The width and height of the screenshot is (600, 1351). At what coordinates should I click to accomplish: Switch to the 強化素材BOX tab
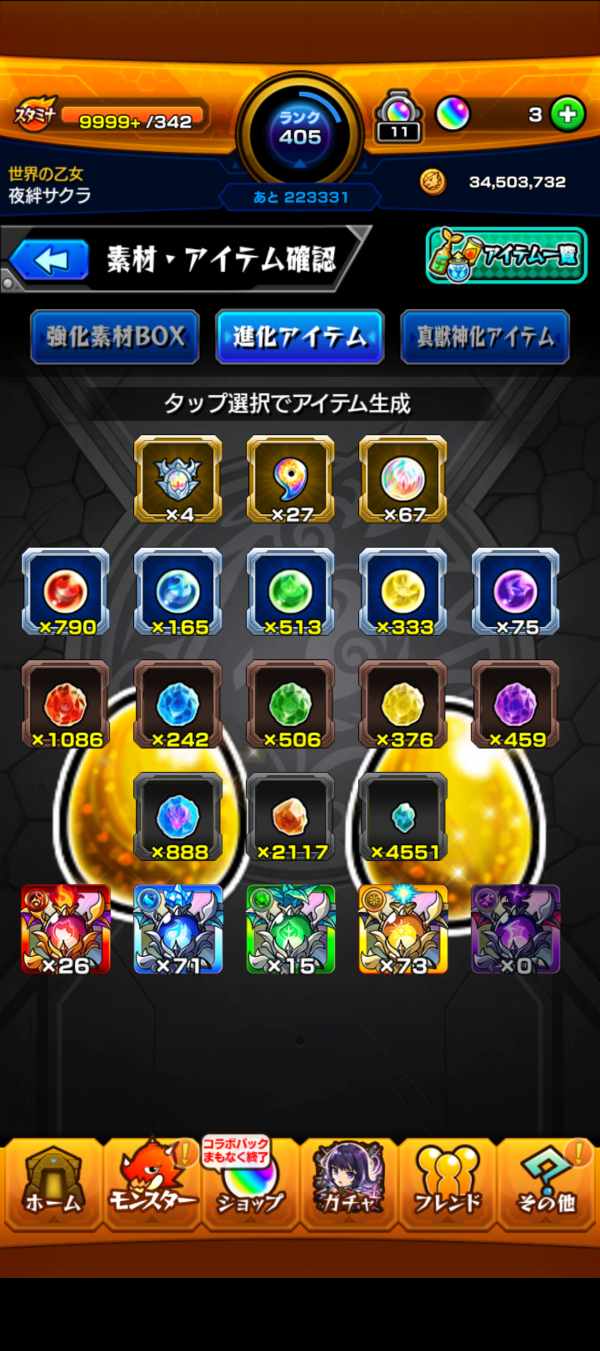114,337
